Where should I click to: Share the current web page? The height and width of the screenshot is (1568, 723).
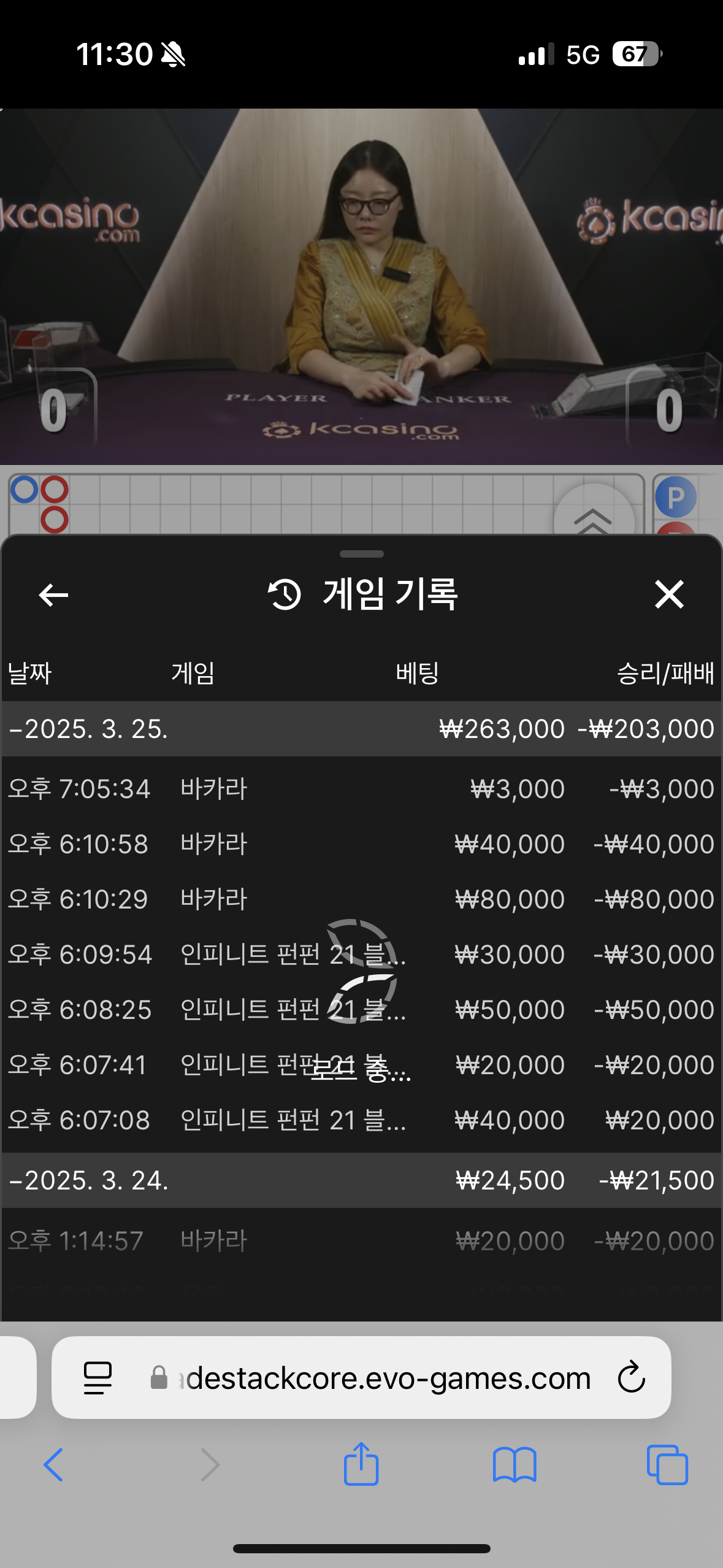coord(361,1464)
